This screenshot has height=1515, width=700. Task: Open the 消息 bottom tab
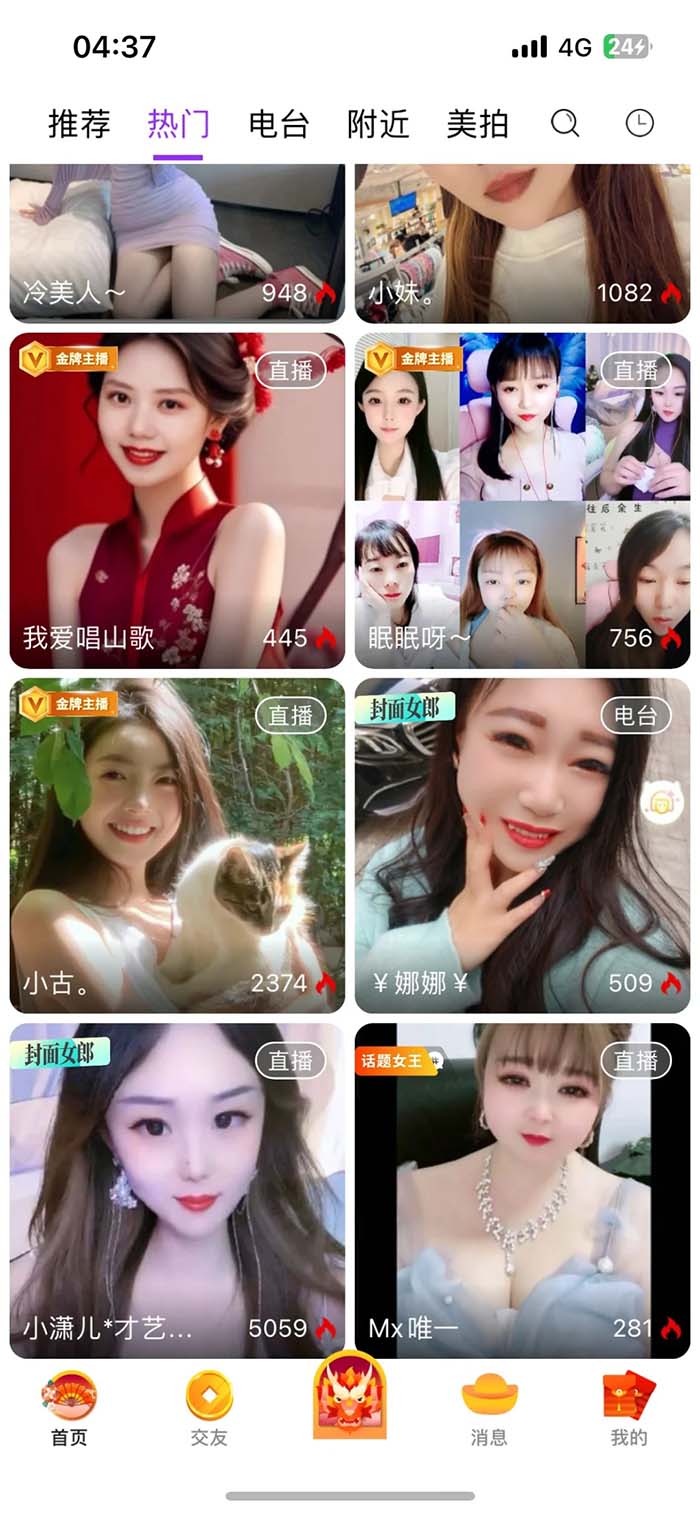[x=489, y=1408]
